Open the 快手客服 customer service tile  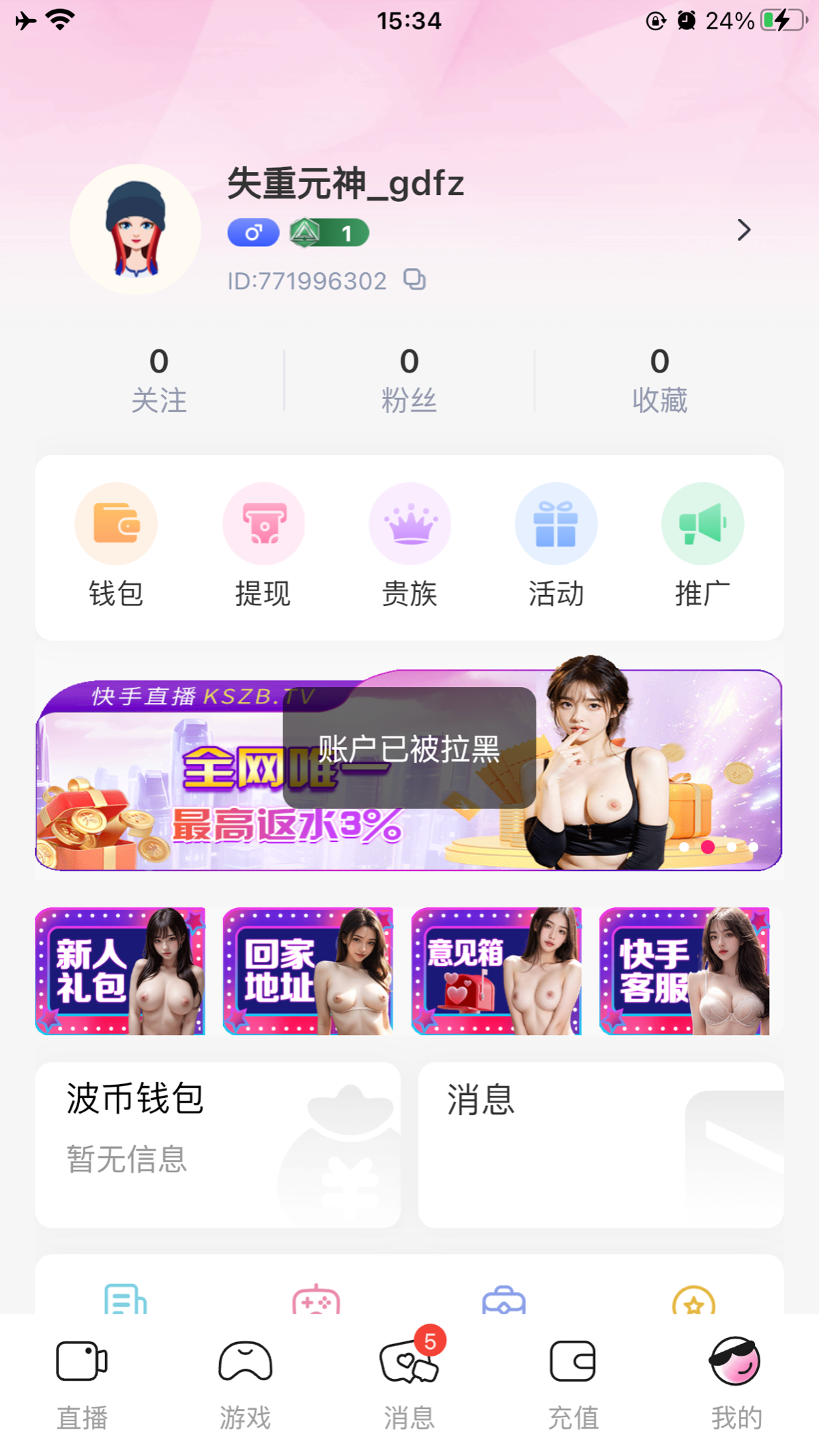(x=685, y=971)
